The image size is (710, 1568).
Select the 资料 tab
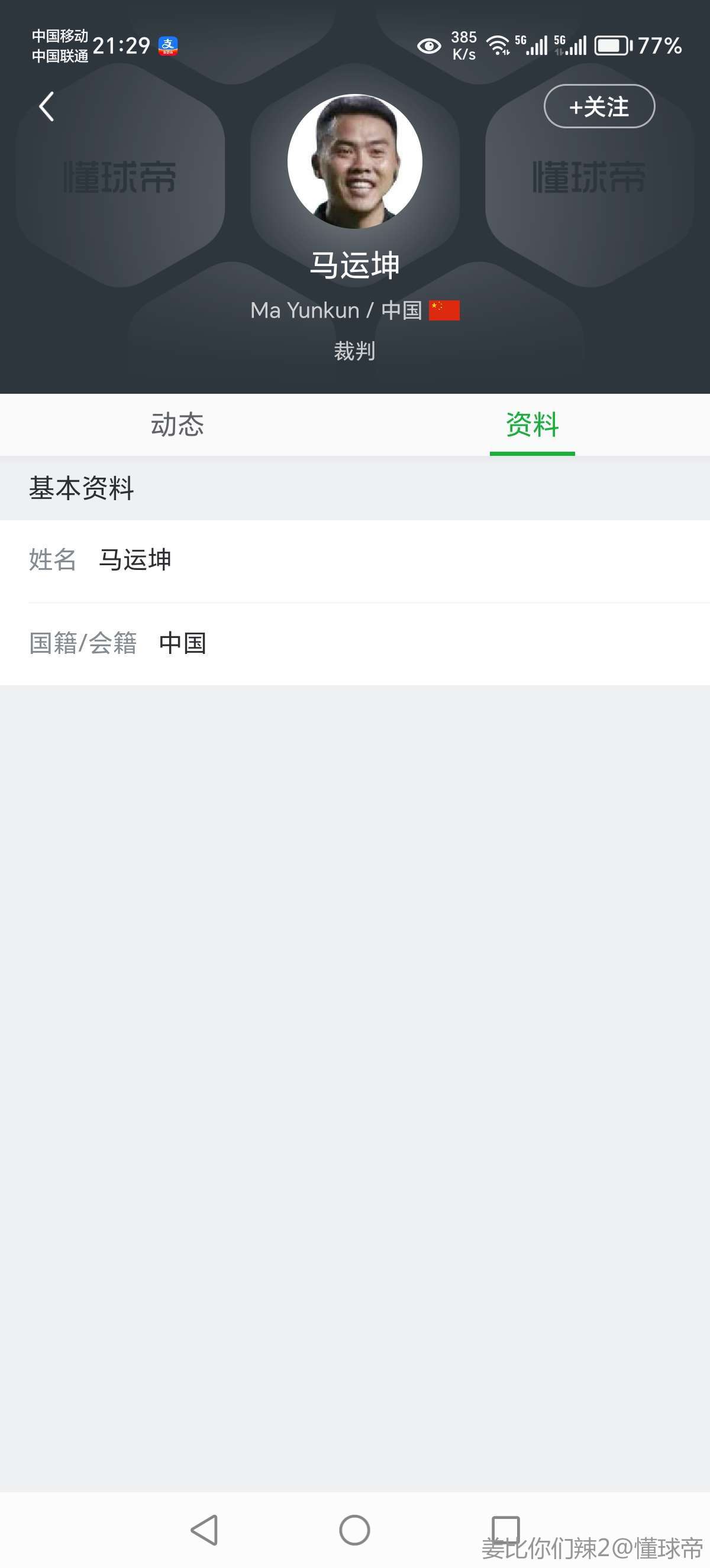[x=531, y=425]
